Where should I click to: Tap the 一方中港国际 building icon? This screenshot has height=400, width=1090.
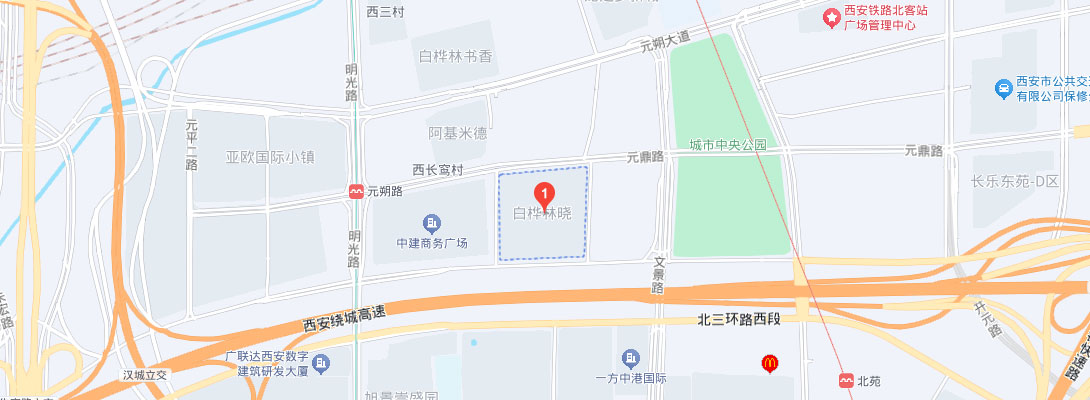[x=630, y=358]
